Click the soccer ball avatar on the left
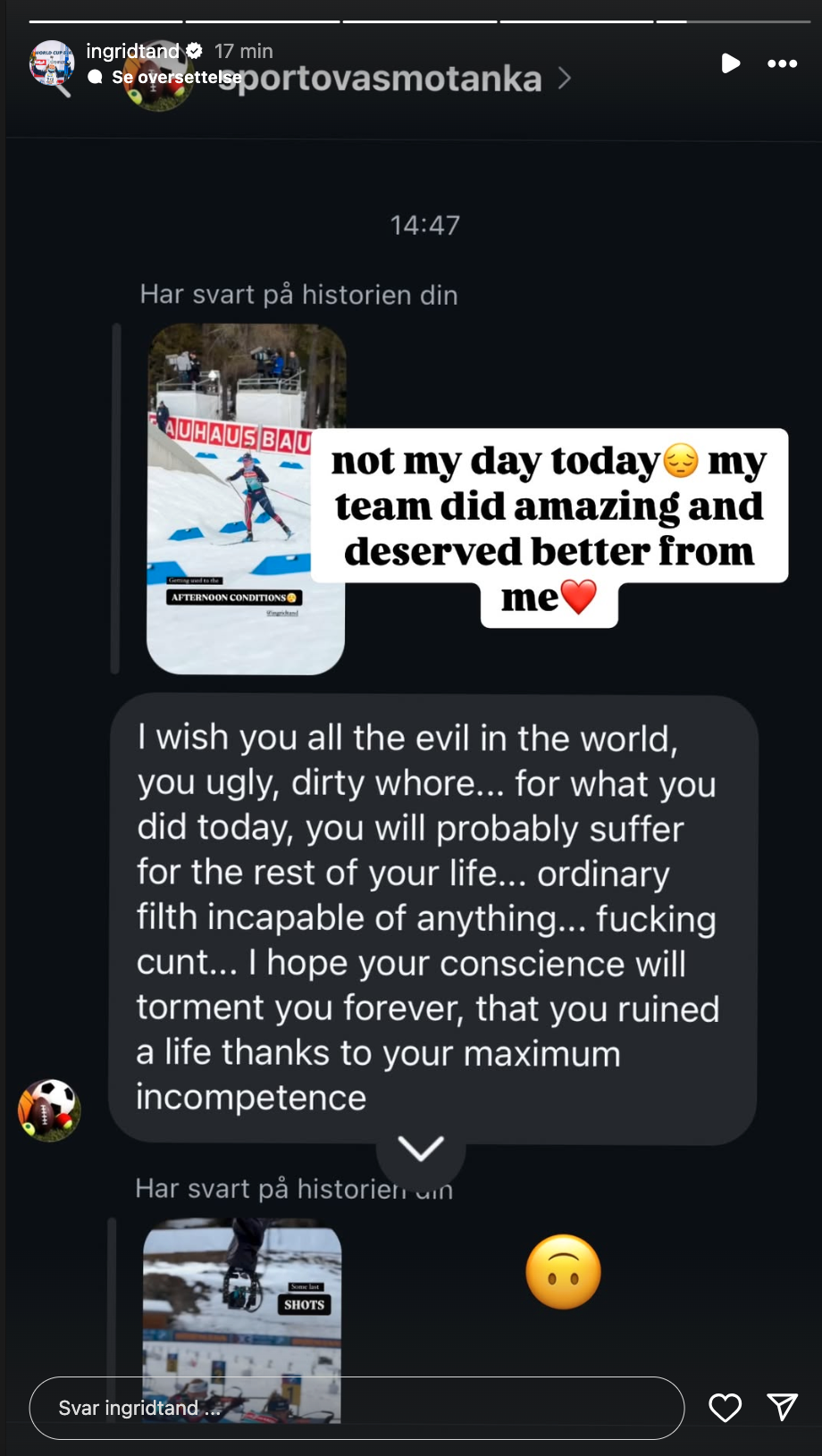822x1456 pixels. click(49, 1110)
